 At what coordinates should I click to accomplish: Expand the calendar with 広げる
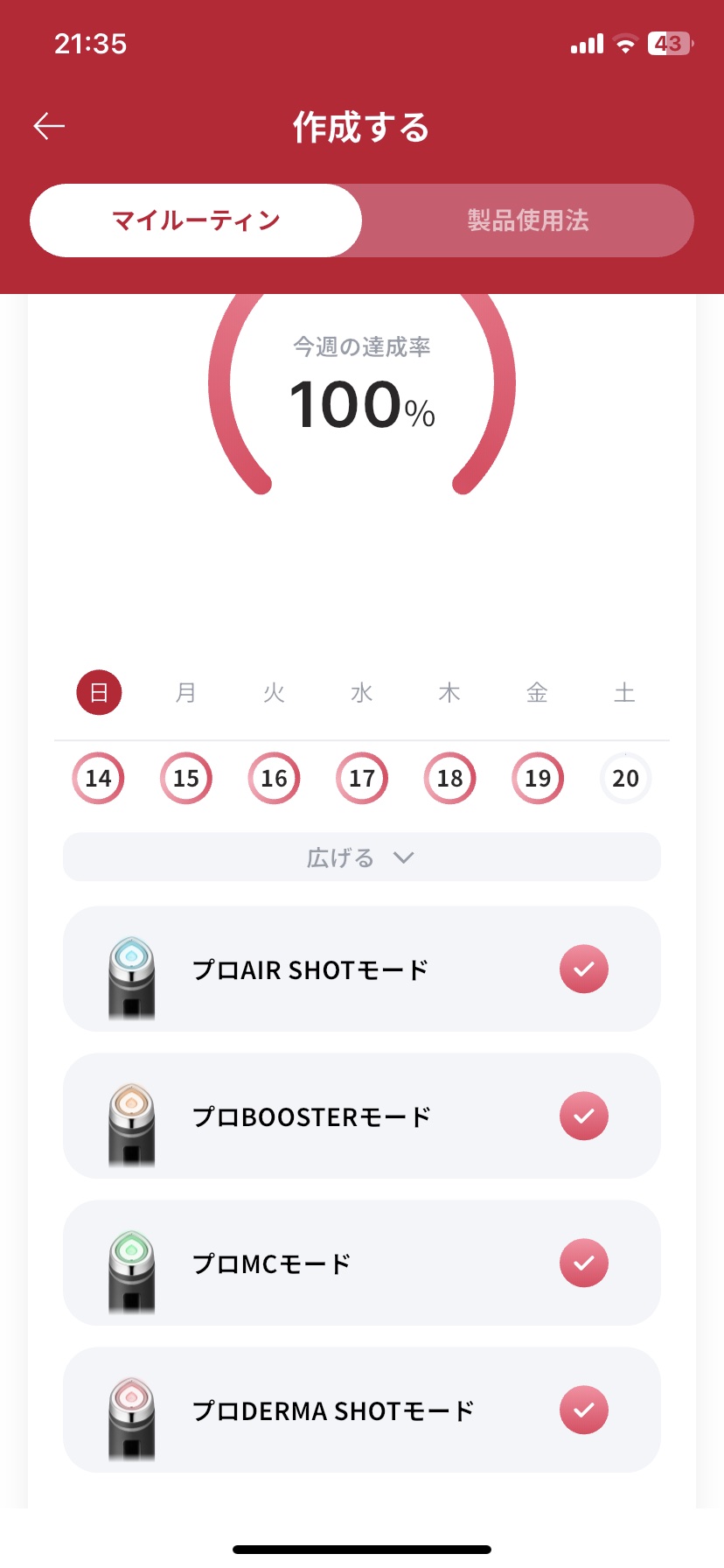(361, 857)
